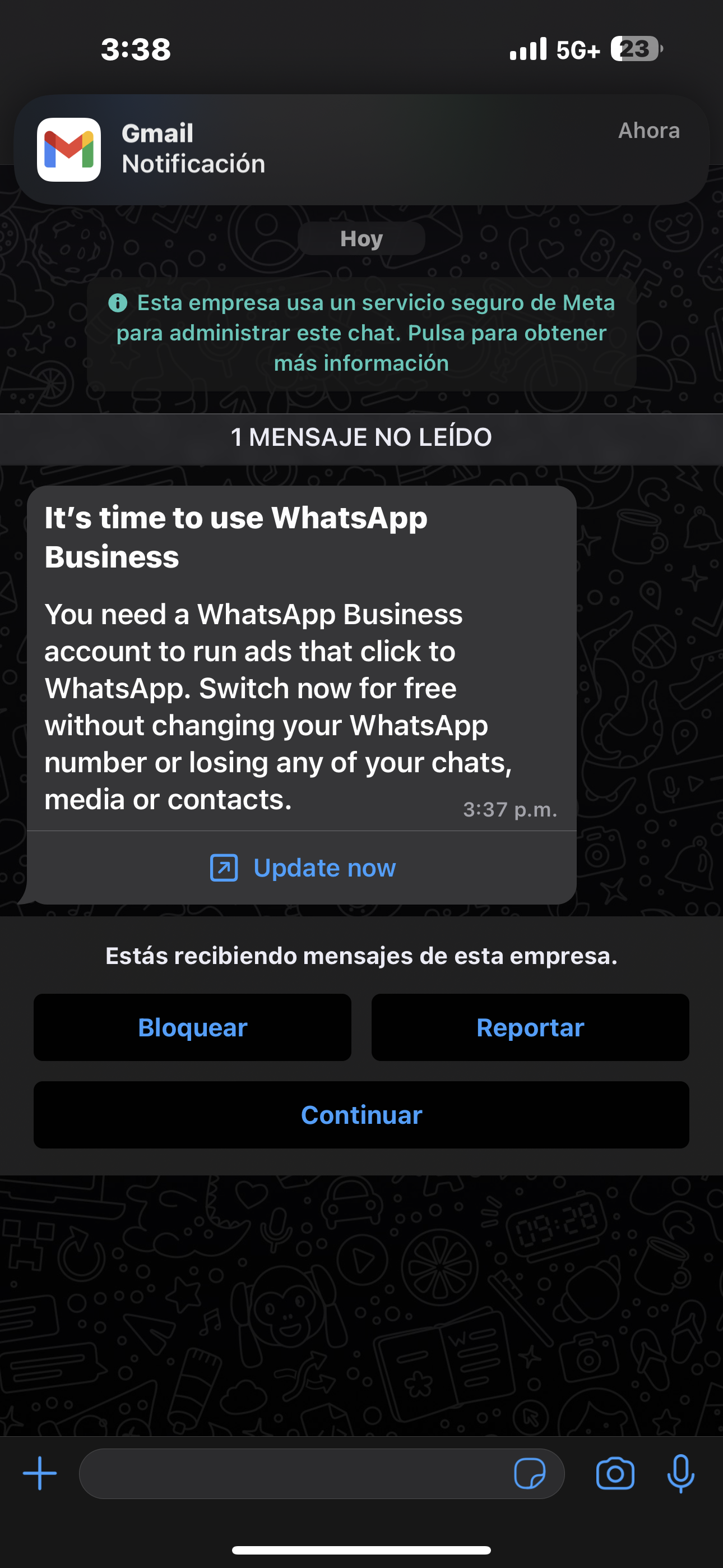The height and width of the screenshot is (1568, 723).
Task: Open the Gmail notification banner
Action: point(361,149)
